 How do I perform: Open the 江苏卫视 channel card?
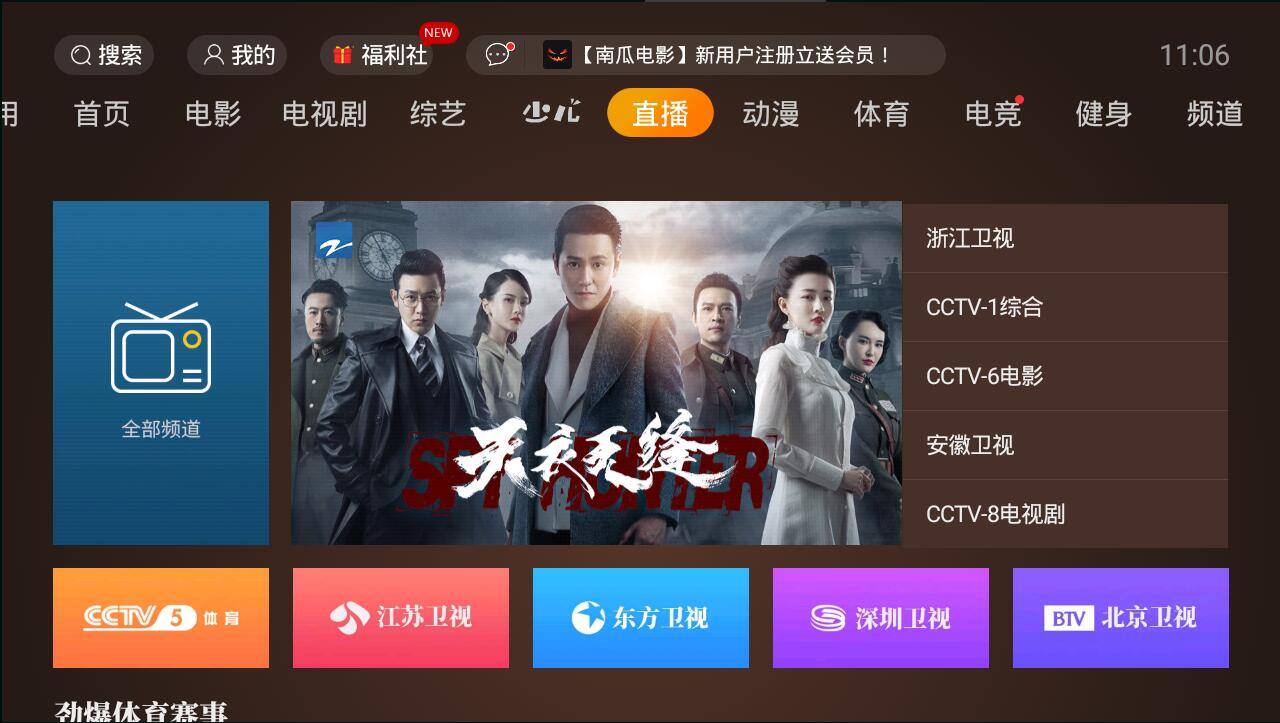pos(401,618)
